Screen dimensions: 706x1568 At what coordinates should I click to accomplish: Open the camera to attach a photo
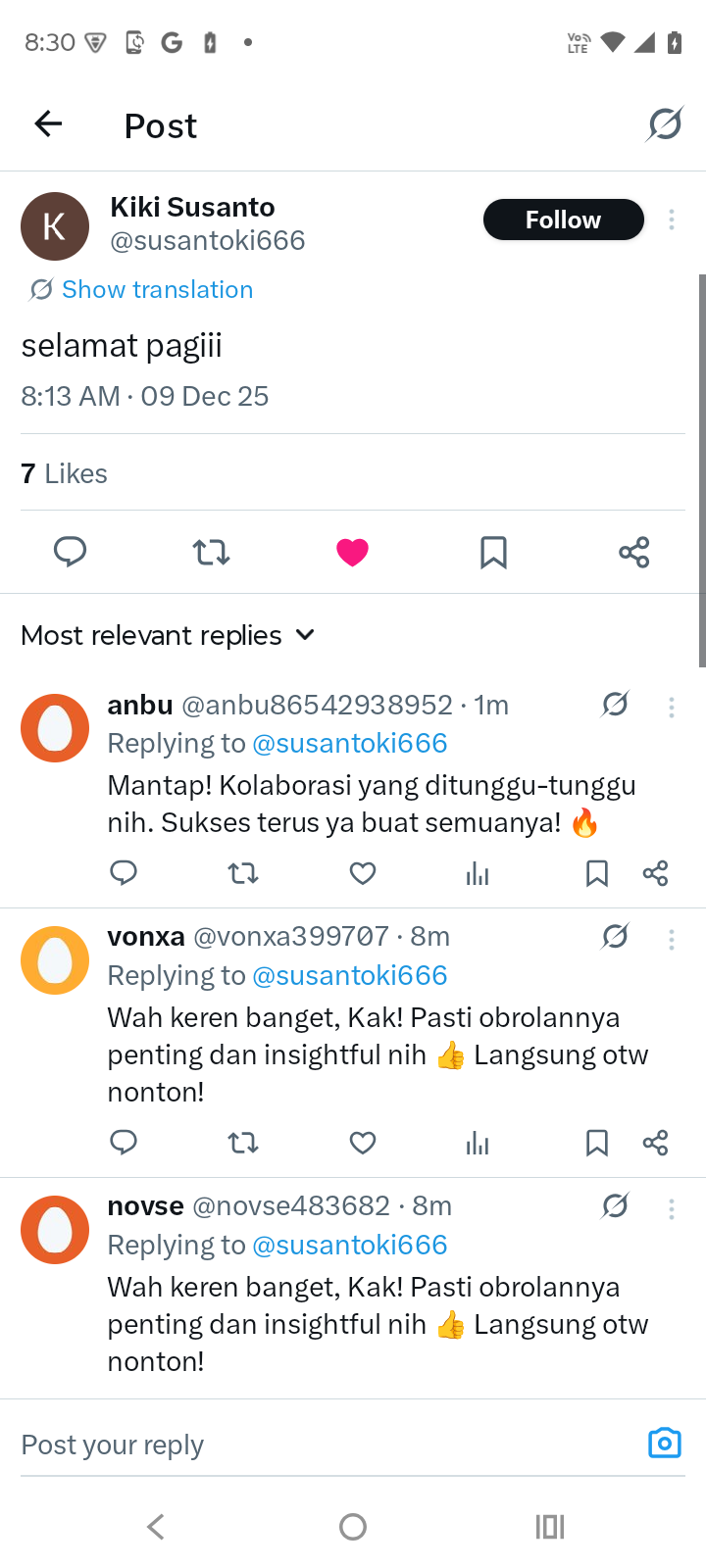tap(664, 1444)
